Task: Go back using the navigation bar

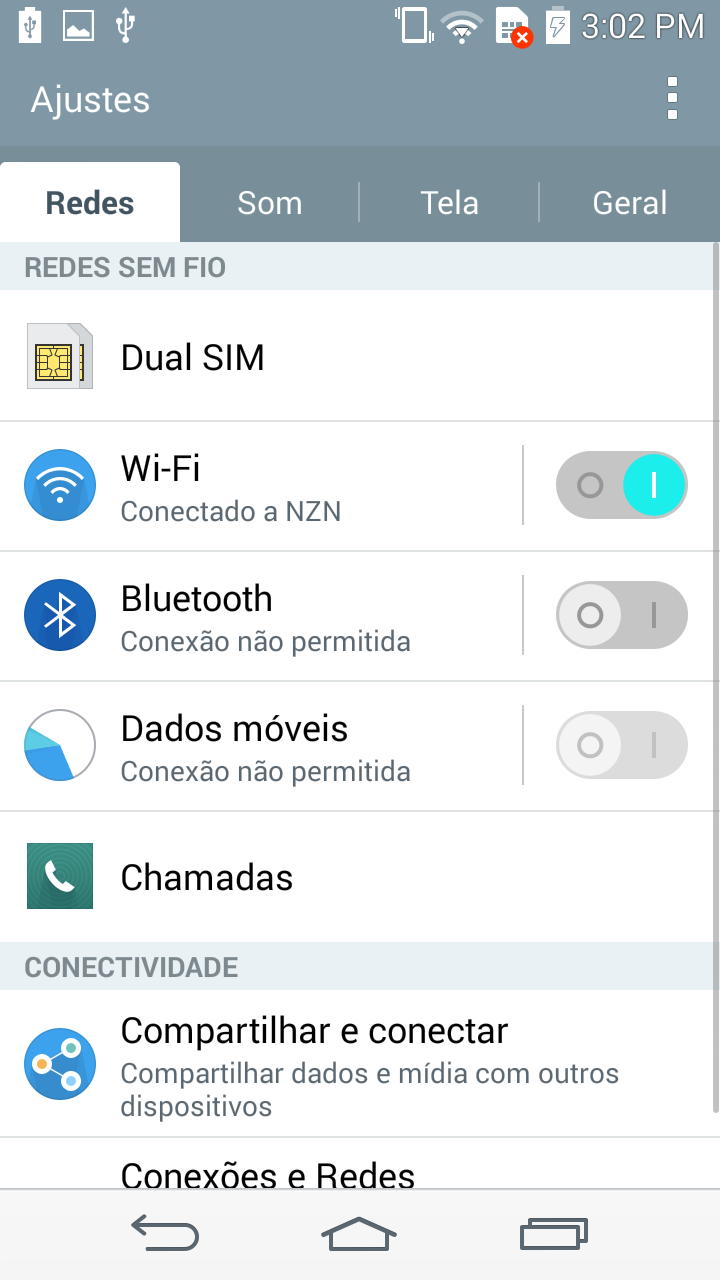Action: 164,1234
